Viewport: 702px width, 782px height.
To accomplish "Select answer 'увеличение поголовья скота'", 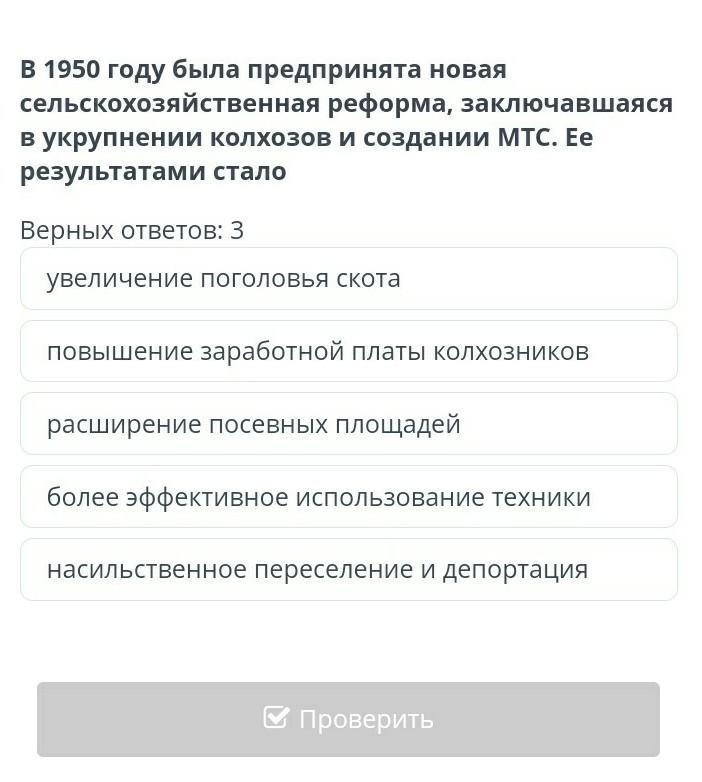I will coord(349,278).
